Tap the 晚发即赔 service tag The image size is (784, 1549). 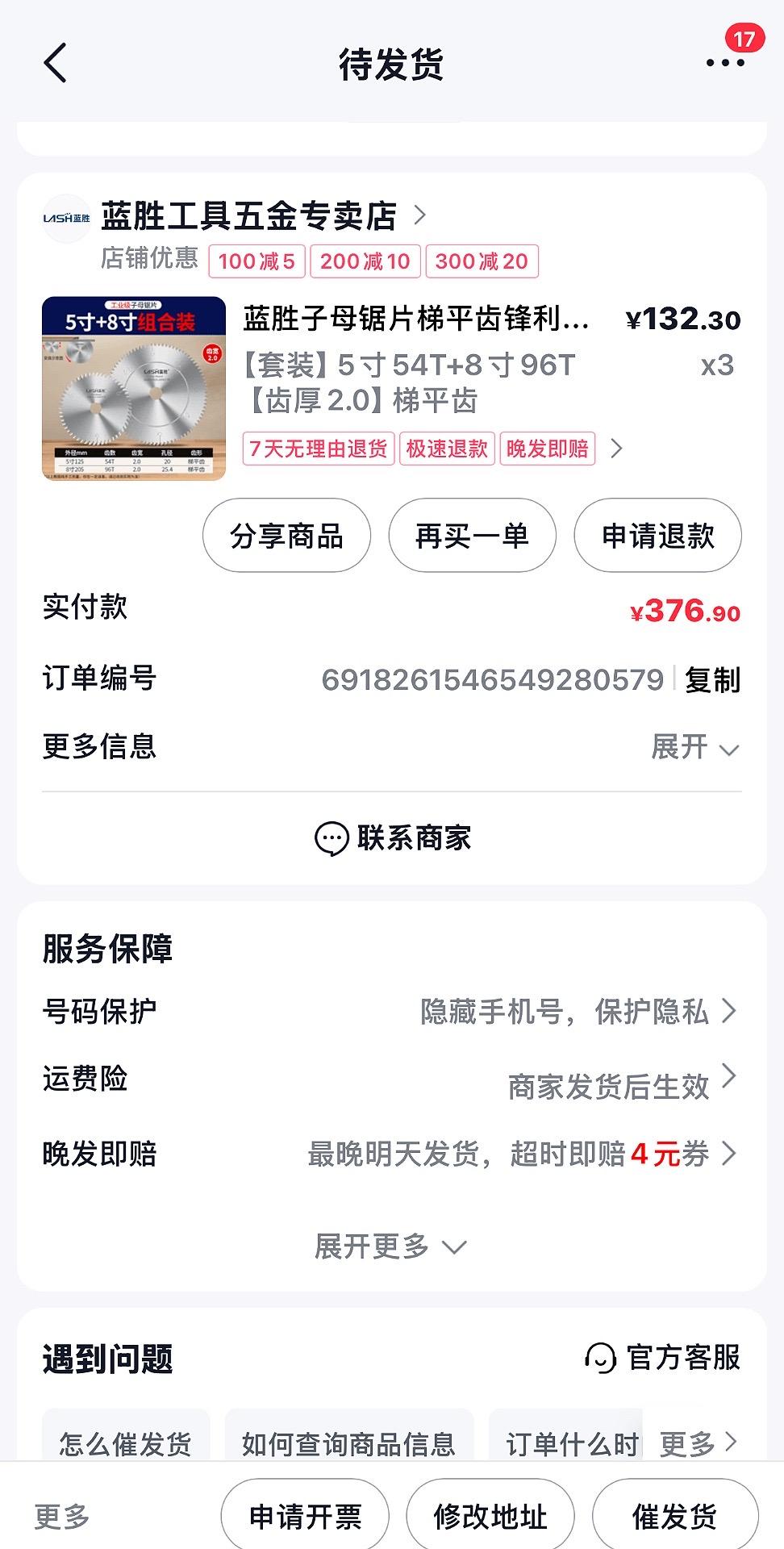[x=548, y=449]
